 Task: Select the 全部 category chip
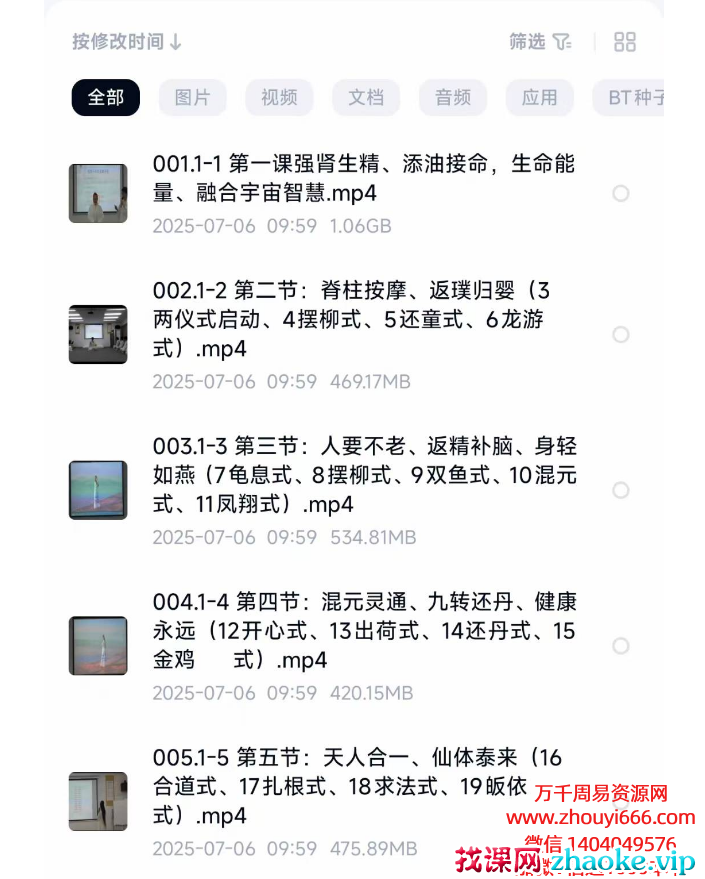coord(106,98)
